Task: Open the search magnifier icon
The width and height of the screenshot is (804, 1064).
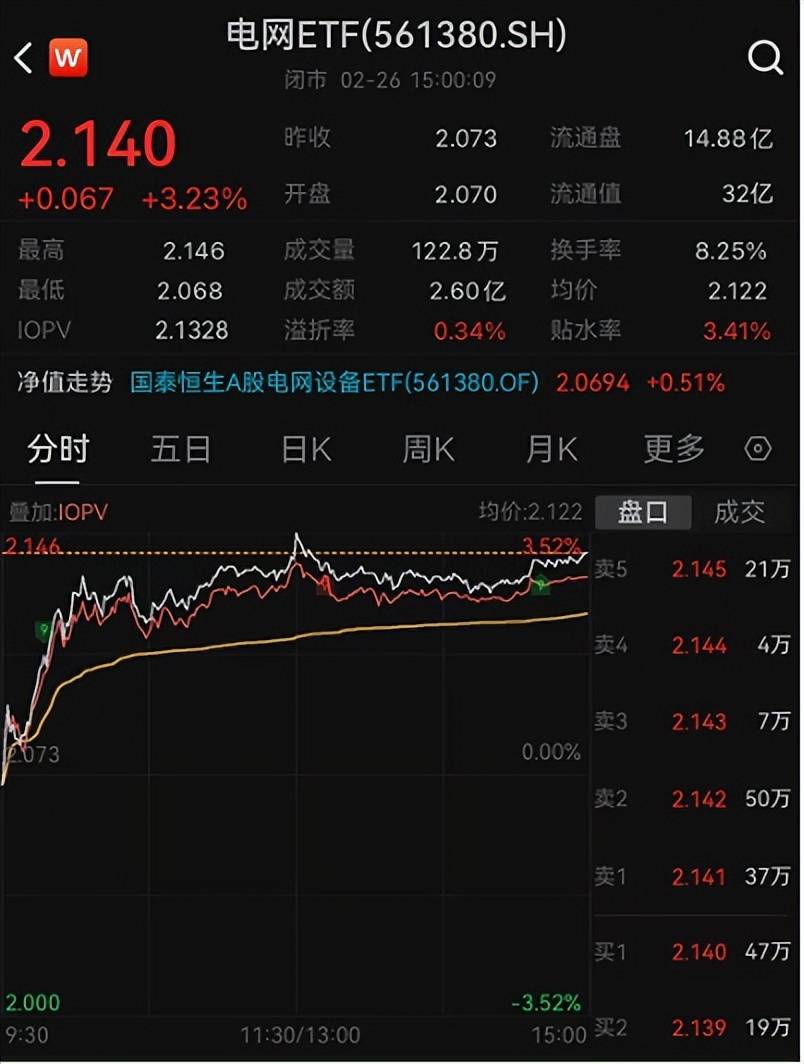Action: tap(765, 59)
